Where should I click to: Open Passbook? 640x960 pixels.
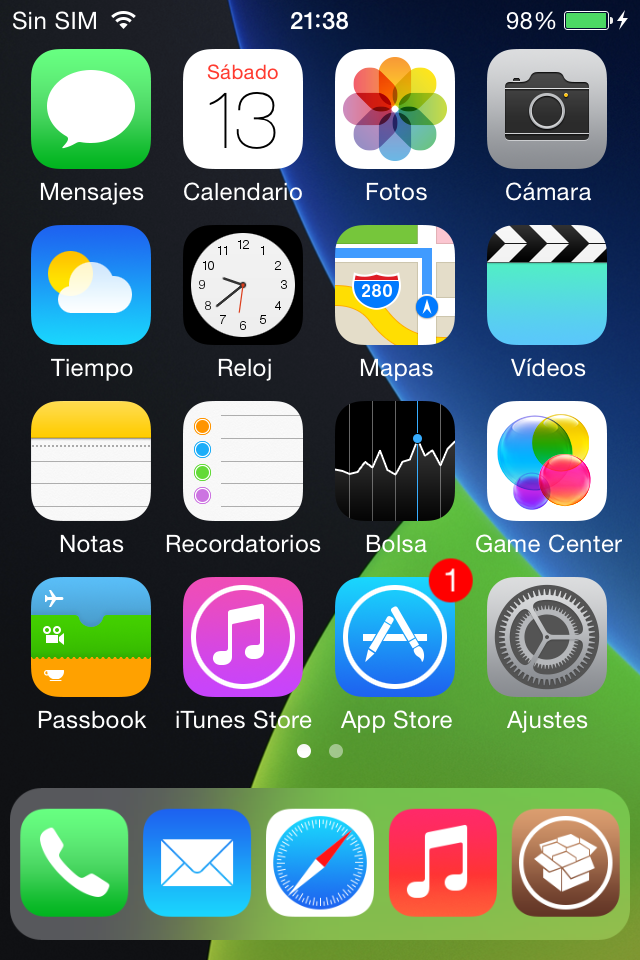click(91, 637)
